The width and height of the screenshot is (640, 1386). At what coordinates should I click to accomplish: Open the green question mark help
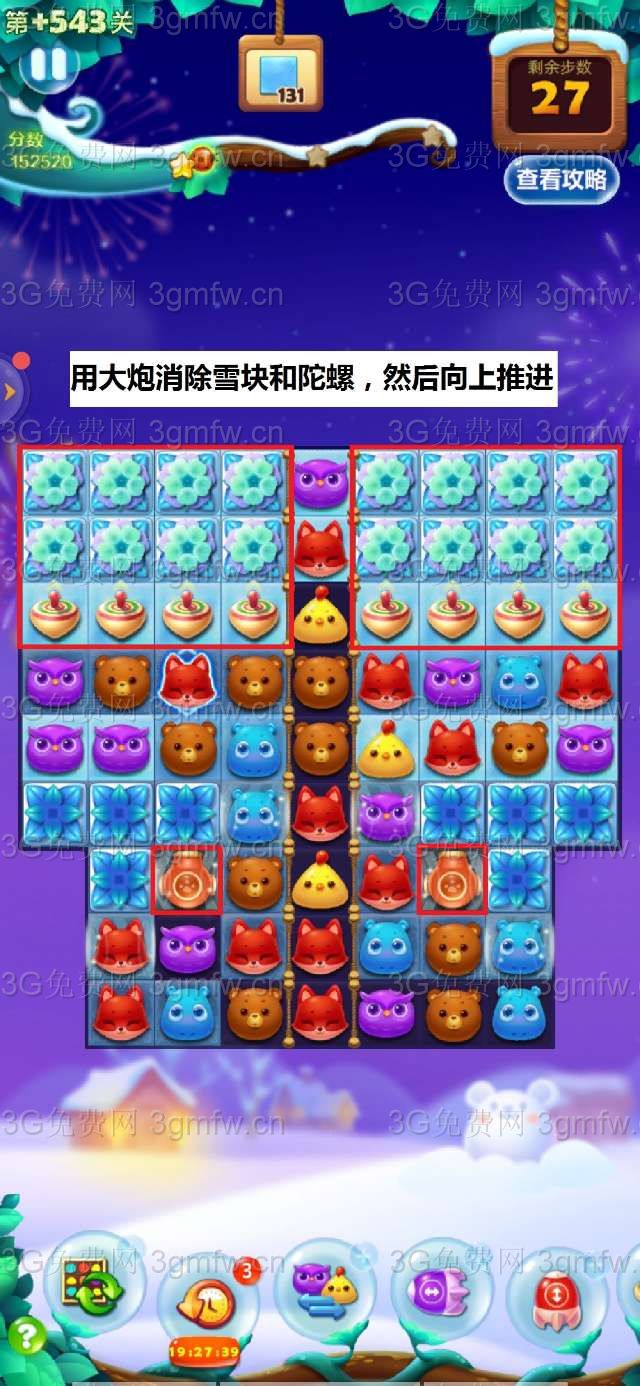[x=26, y=1334]
